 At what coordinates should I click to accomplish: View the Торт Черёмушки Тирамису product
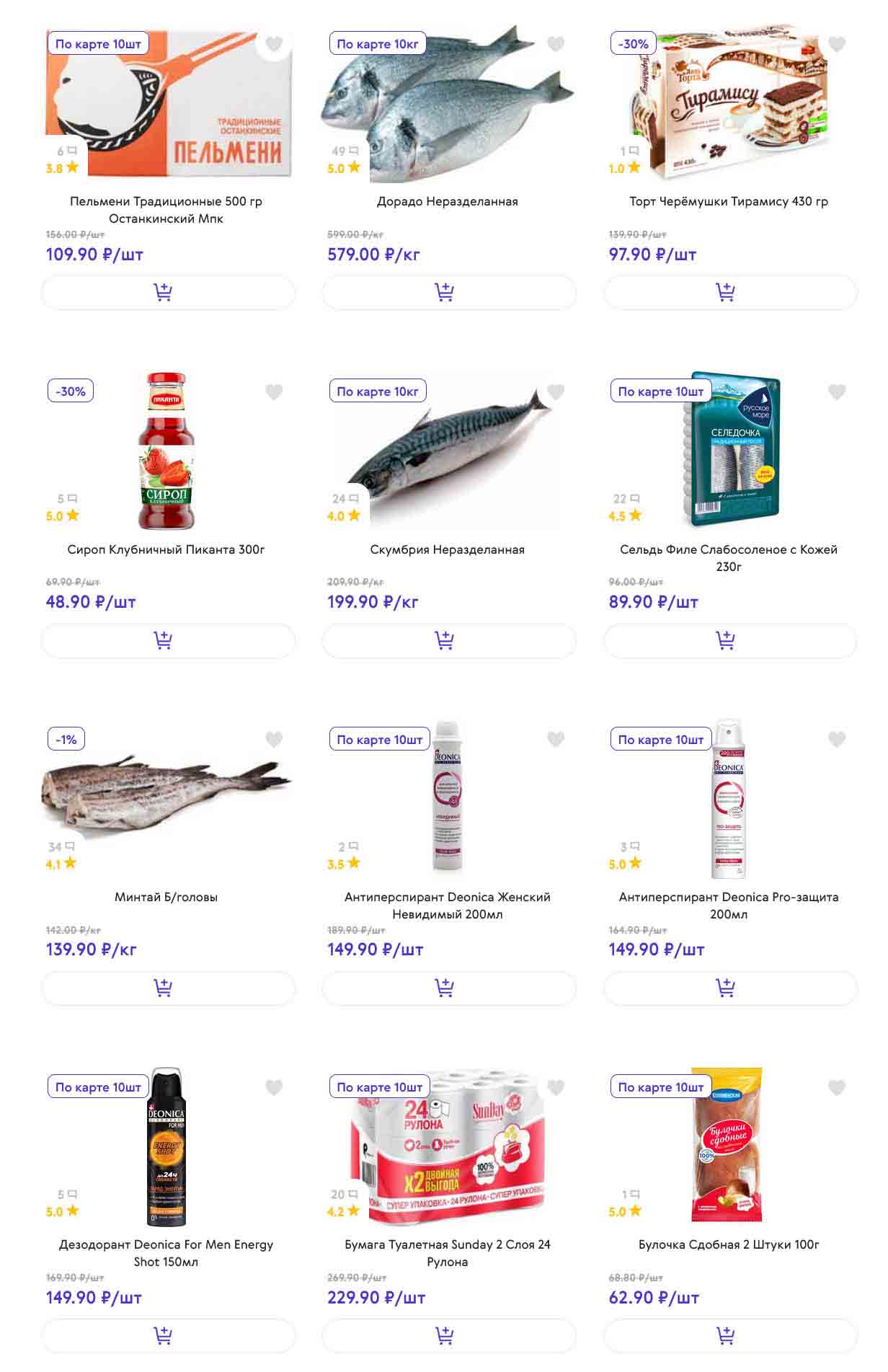click(728, 201)
